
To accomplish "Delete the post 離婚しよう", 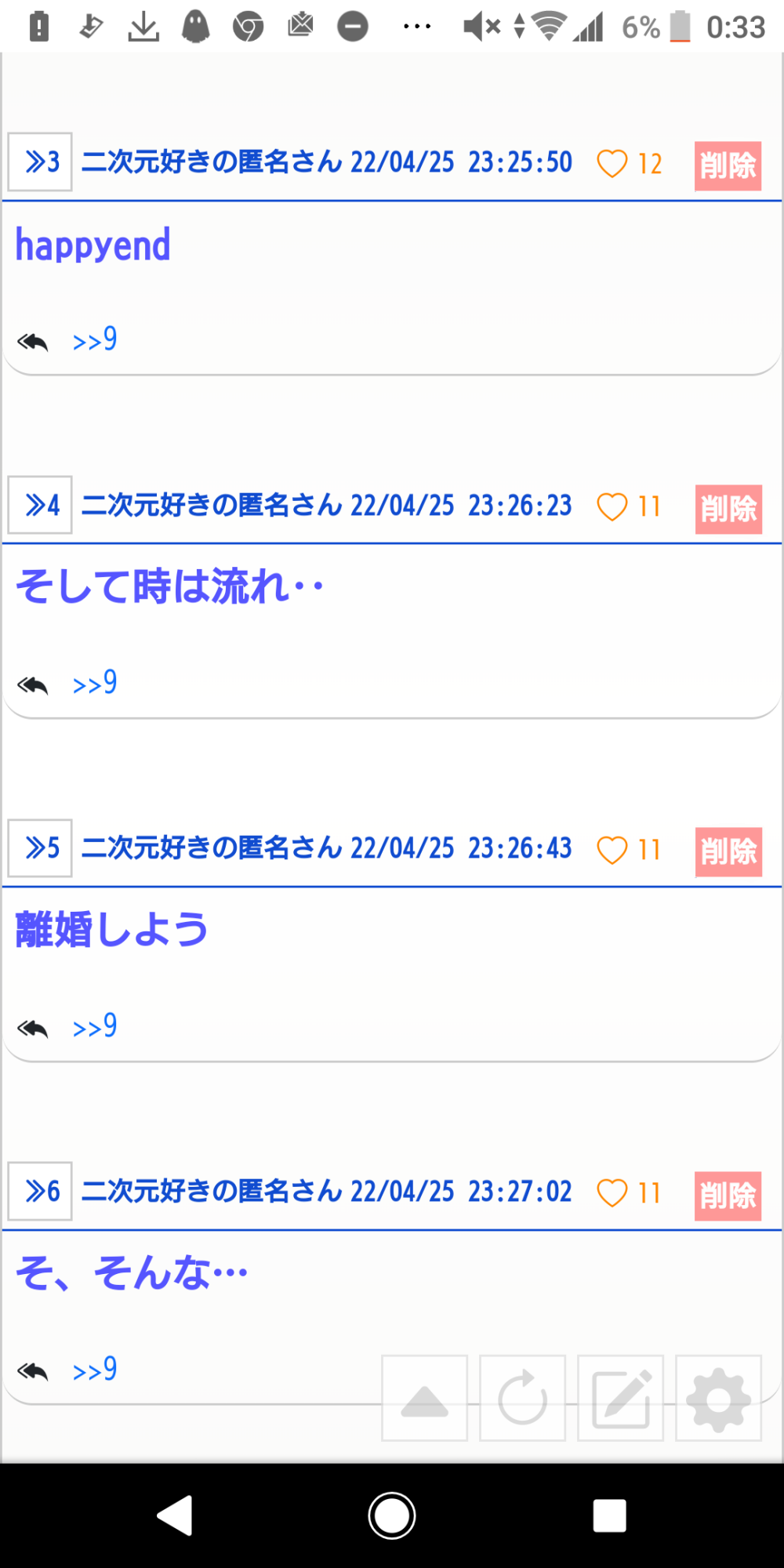I will tap(728, 852).
